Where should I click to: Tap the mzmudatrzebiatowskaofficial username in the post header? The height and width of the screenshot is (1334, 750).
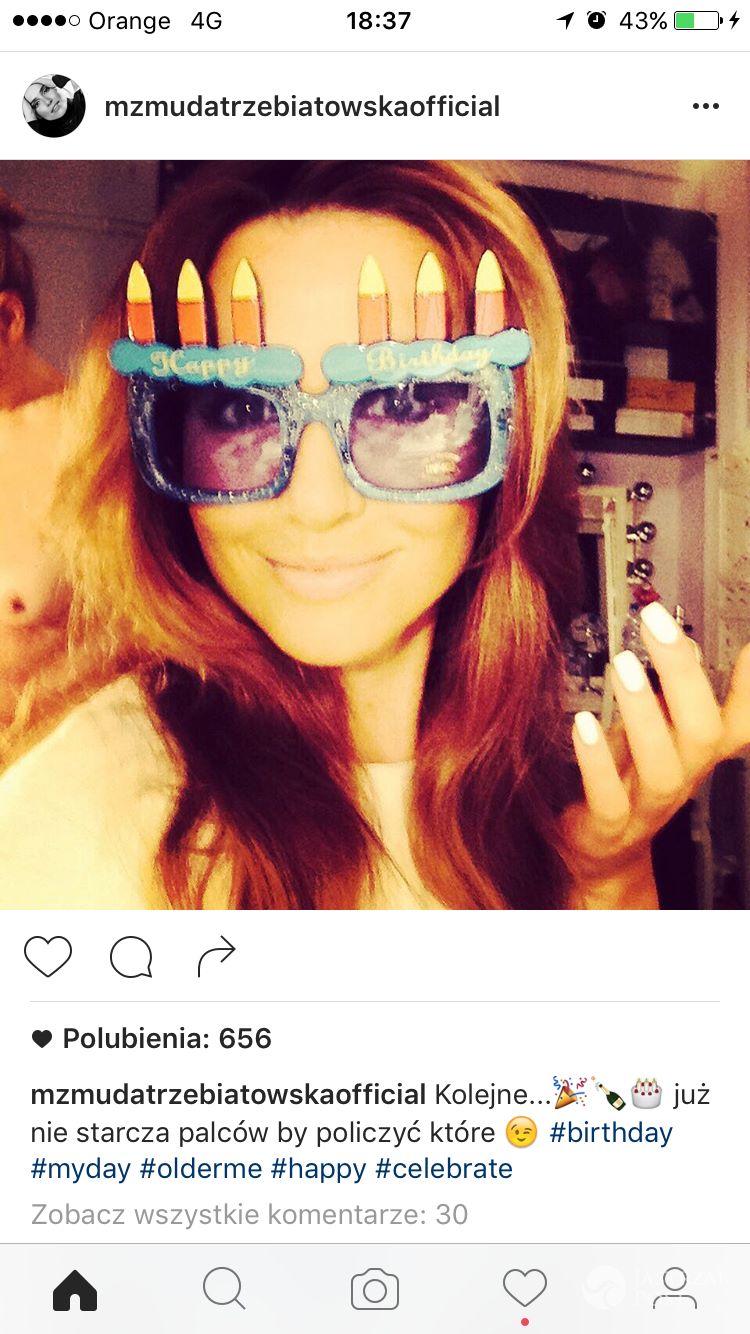click(x=302, y=107)
